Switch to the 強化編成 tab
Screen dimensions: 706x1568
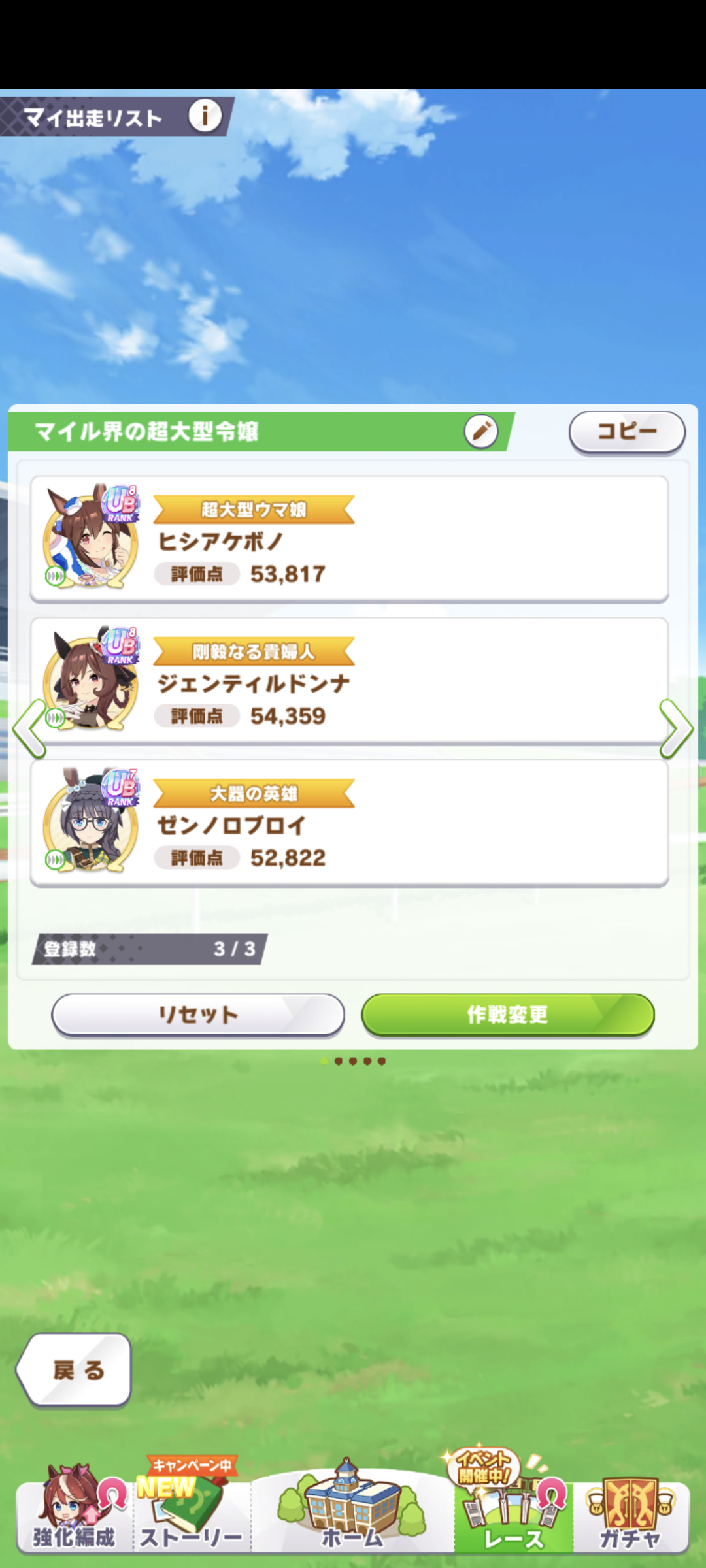click(x=74, y=1511)
